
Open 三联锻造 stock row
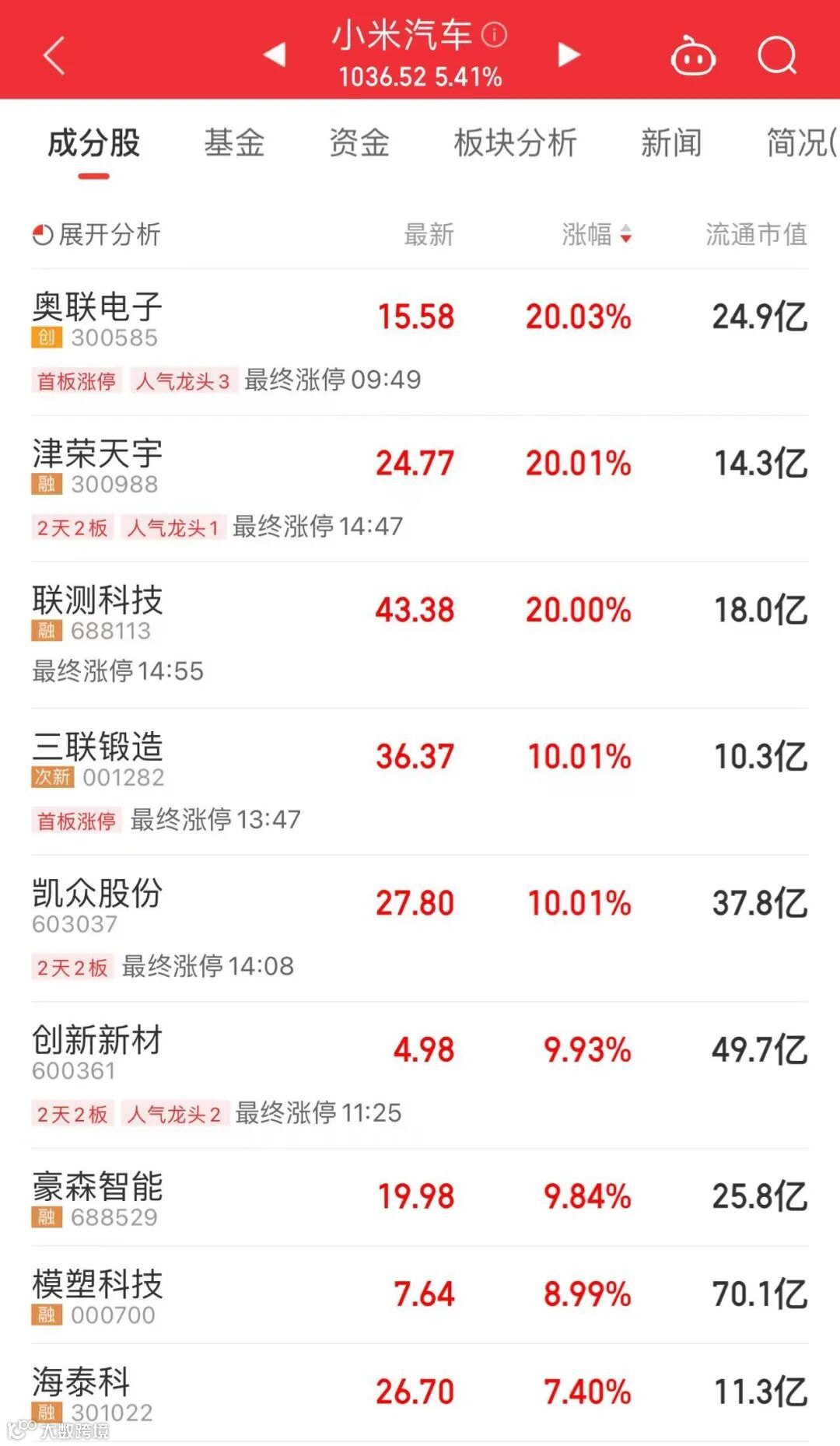pos(97,747)
